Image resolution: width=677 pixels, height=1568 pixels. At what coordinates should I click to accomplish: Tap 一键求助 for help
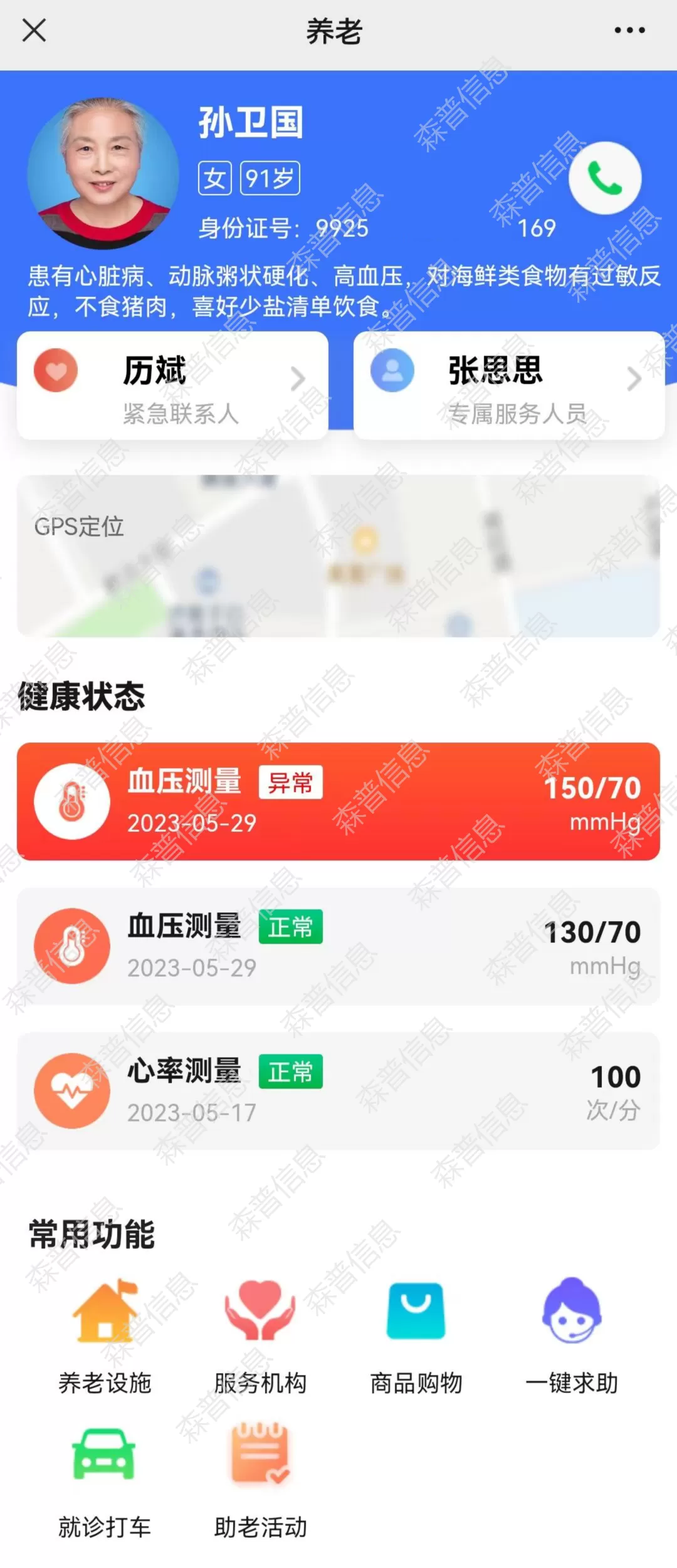coord(572,1335)
